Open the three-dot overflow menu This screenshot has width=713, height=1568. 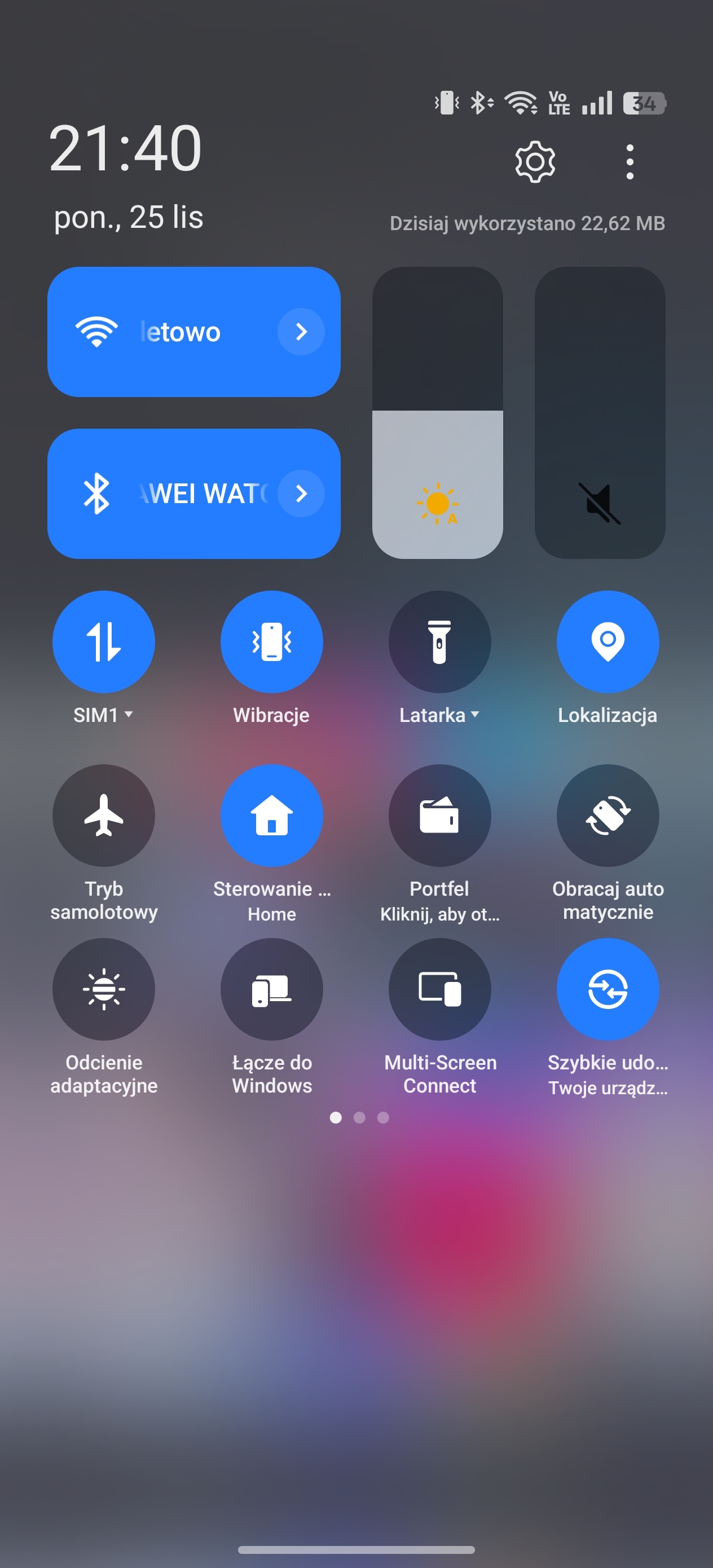click(630, 162)
